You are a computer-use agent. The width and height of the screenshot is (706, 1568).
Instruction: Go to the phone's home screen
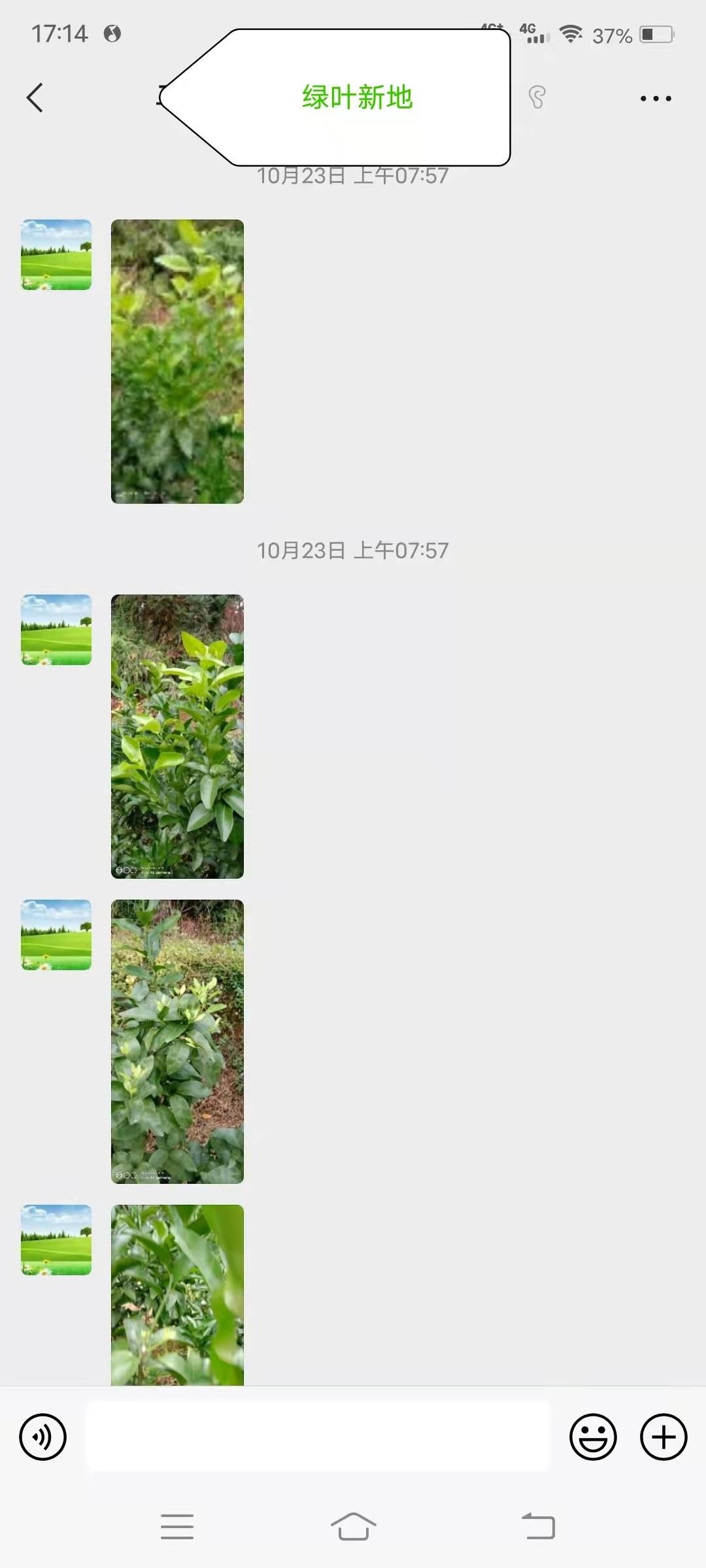353,1527
